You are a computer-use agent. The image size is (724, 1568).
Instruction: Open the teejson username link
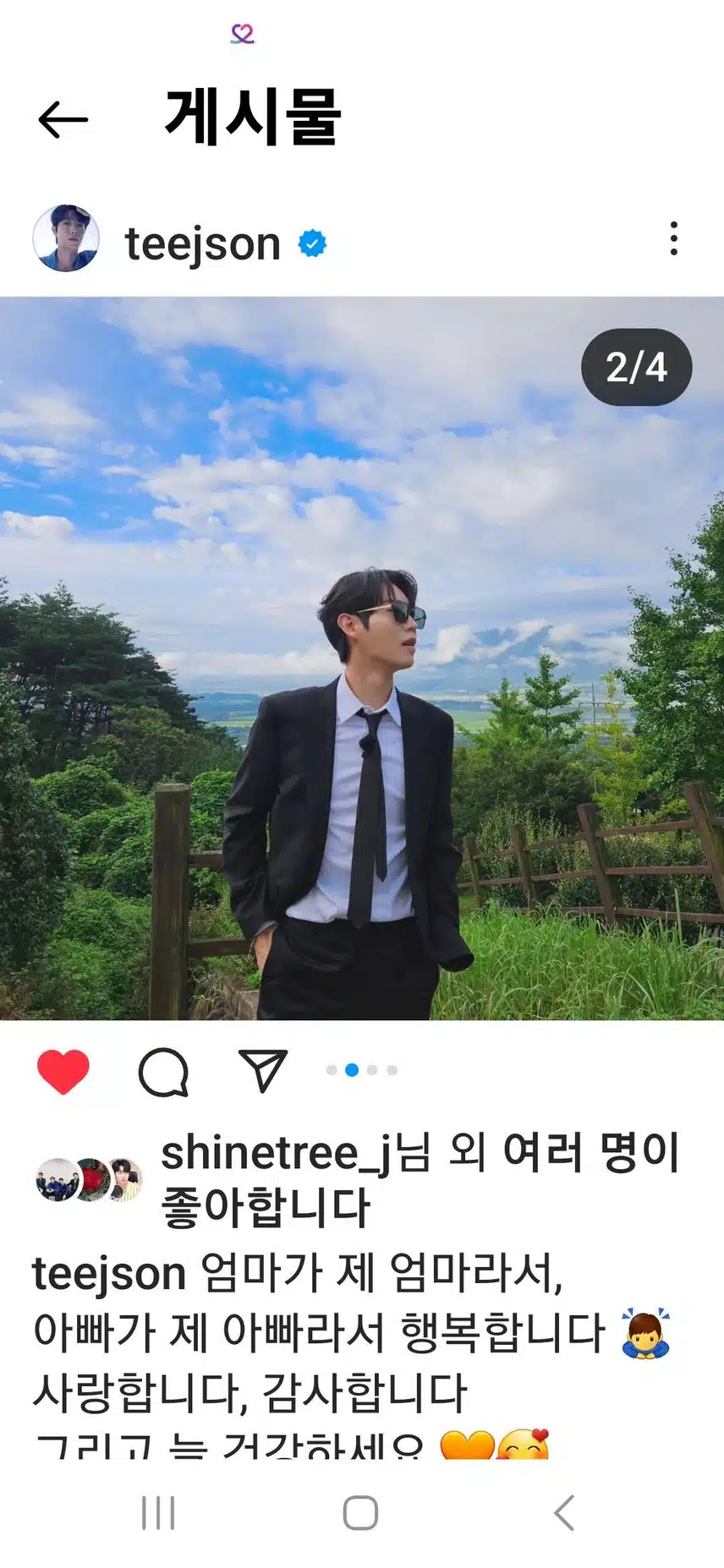click(202, 244)
